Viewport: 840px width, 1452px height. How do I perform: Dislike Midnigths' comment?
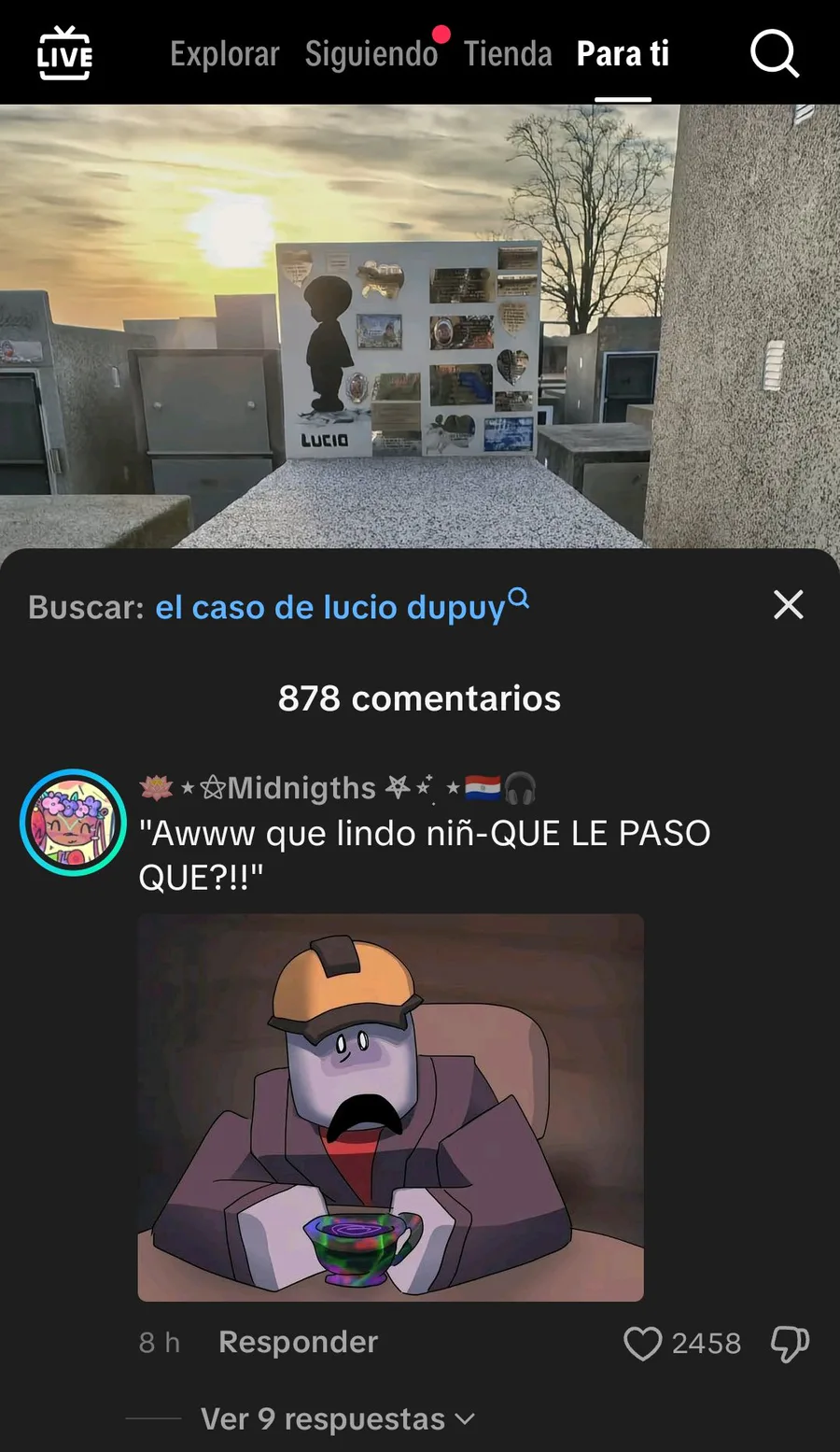(x=790, y=1344)
